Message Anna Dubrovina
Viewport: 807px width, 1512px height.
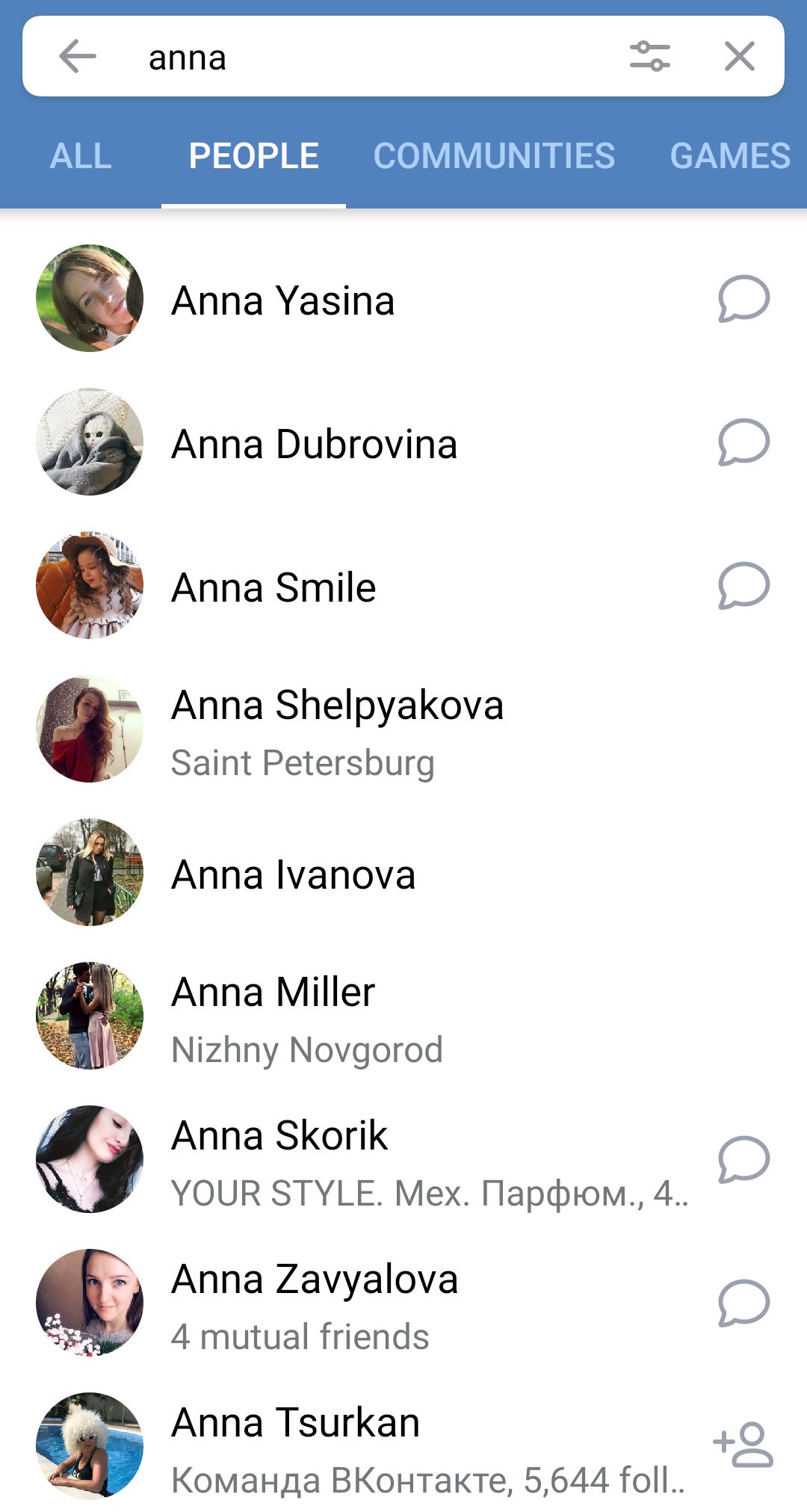coord(743,442)
